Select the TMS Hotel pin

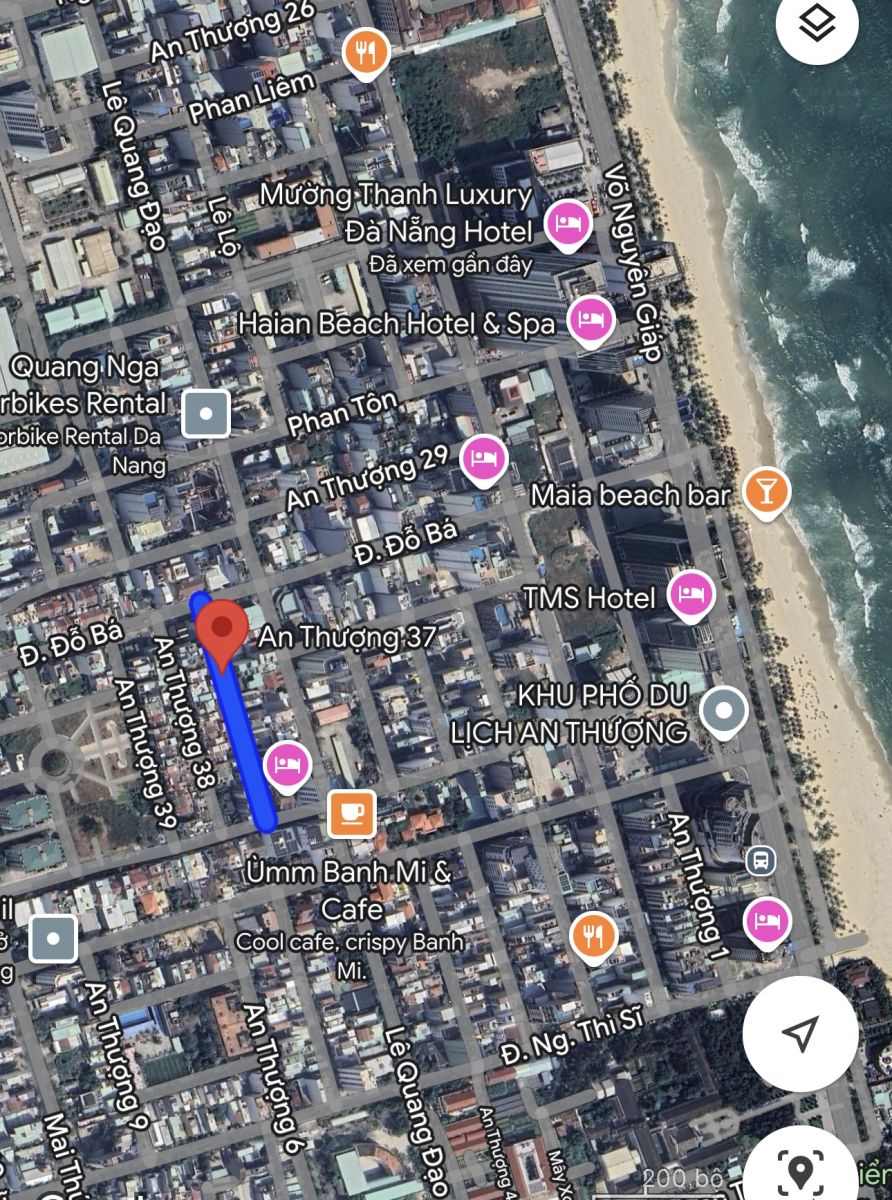pos(690,594)
